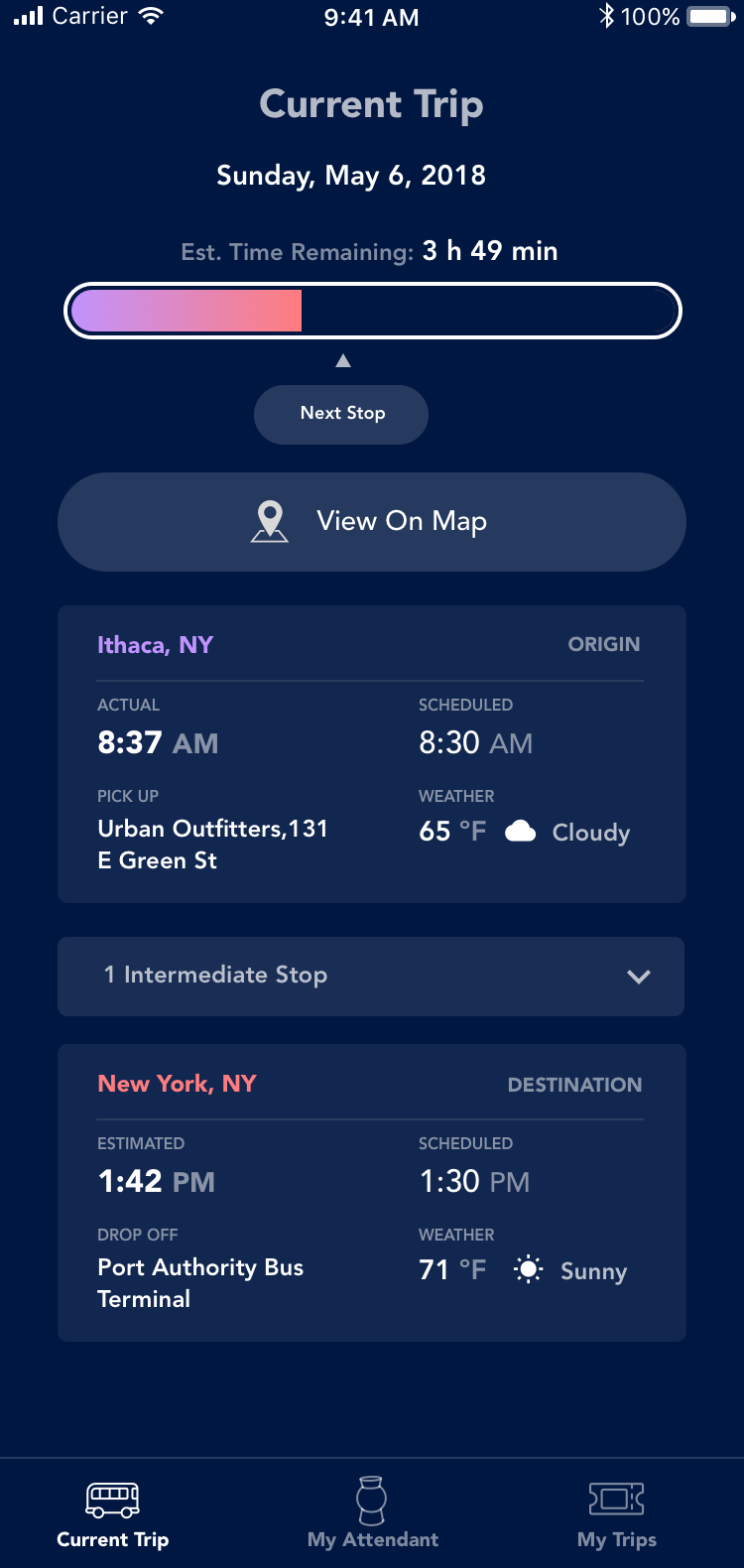
Task: Open View On Map
Action: 371,522
